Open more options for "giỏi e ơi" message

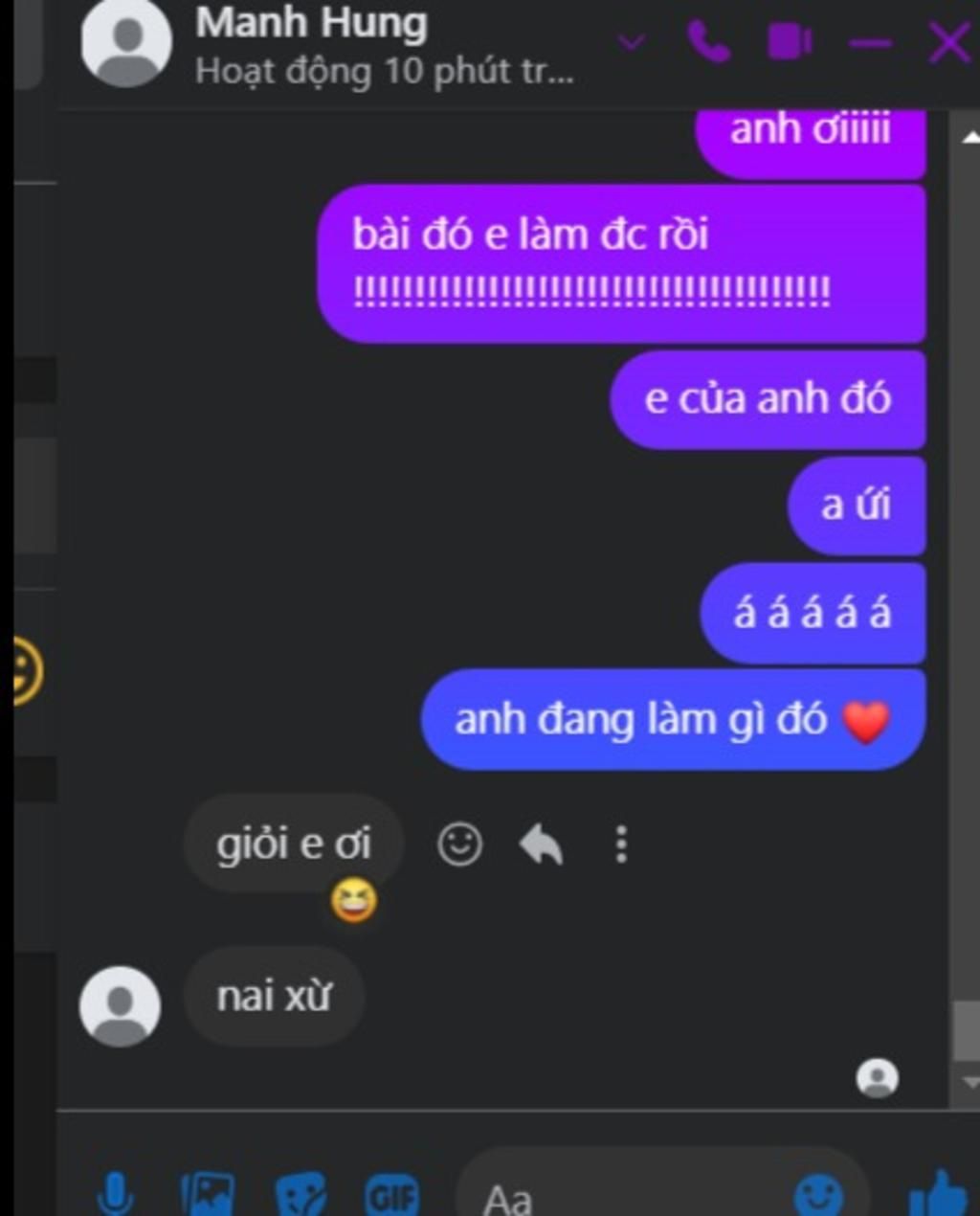tap(621, 844)
